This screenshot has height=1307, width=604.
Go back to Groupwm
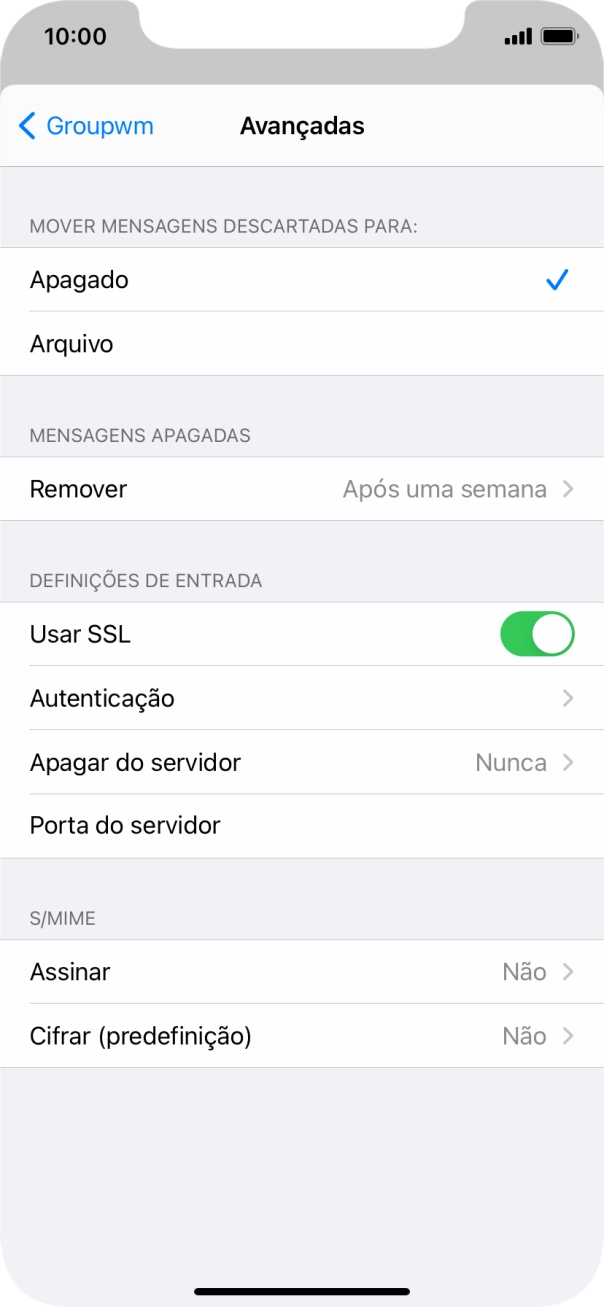[86, 126]
